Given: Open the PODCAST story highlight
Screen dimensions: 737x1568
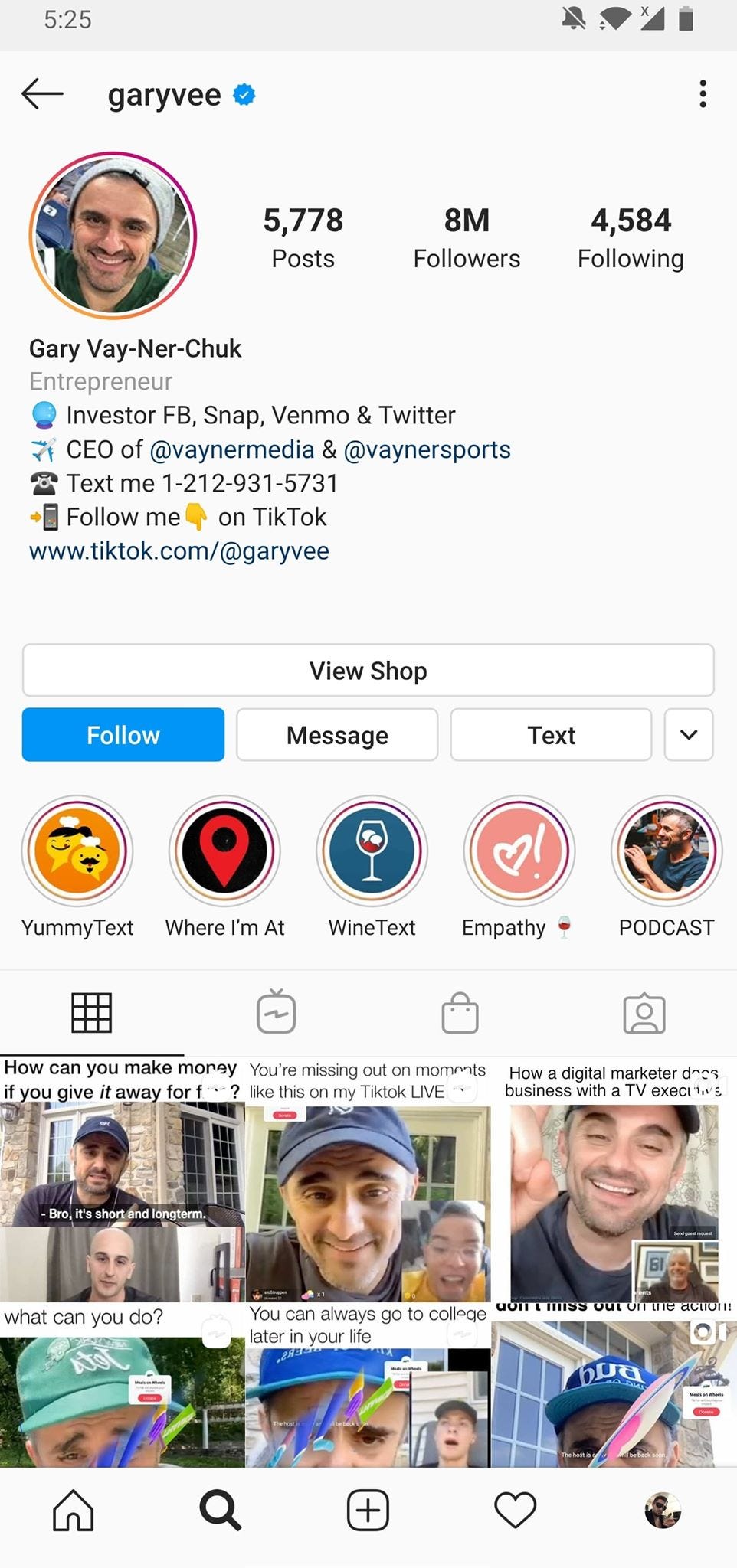Looking at the screenshot, I should 666,851.
